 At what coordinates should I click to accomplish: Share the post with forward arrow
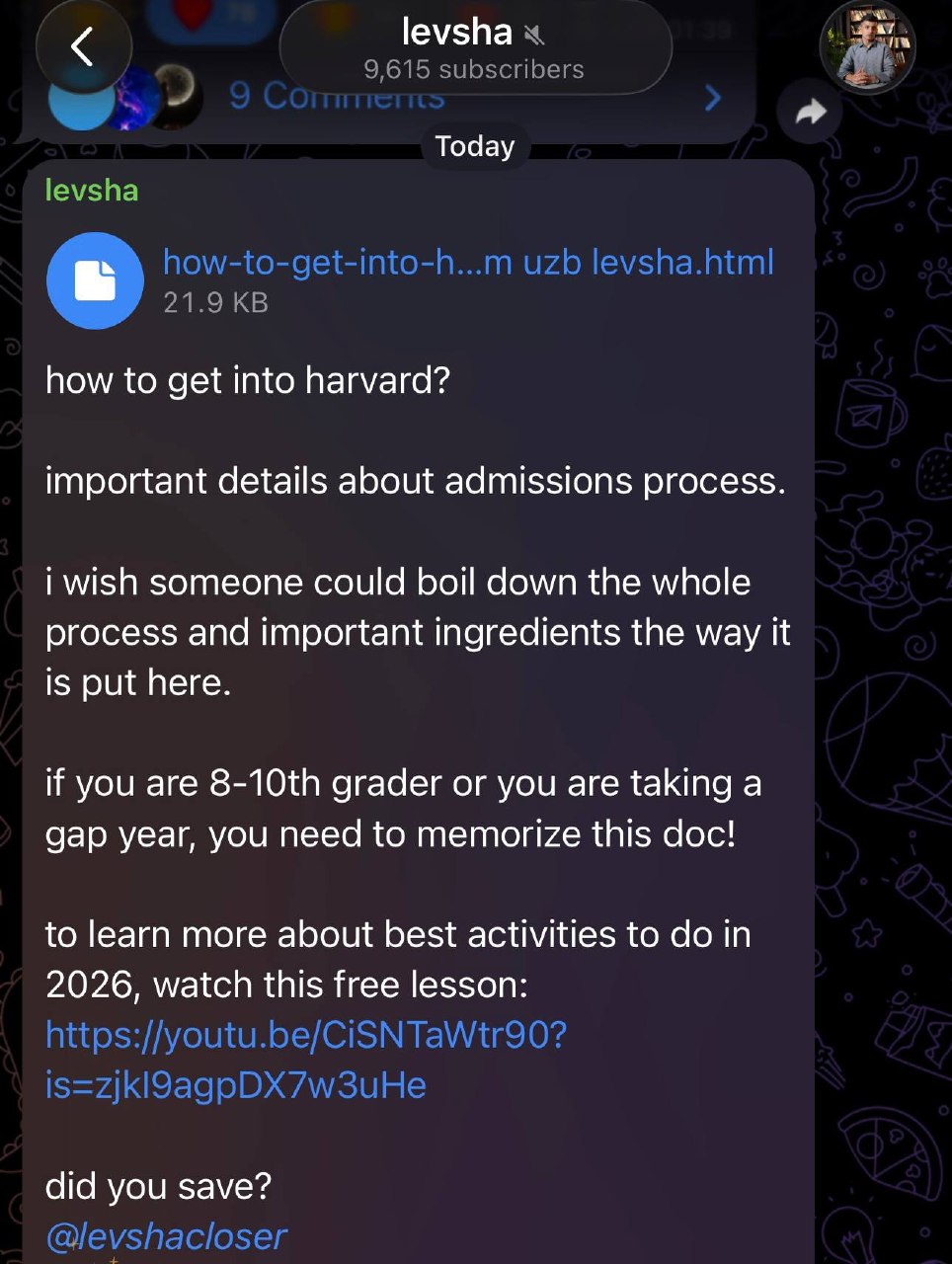point(810,114)
